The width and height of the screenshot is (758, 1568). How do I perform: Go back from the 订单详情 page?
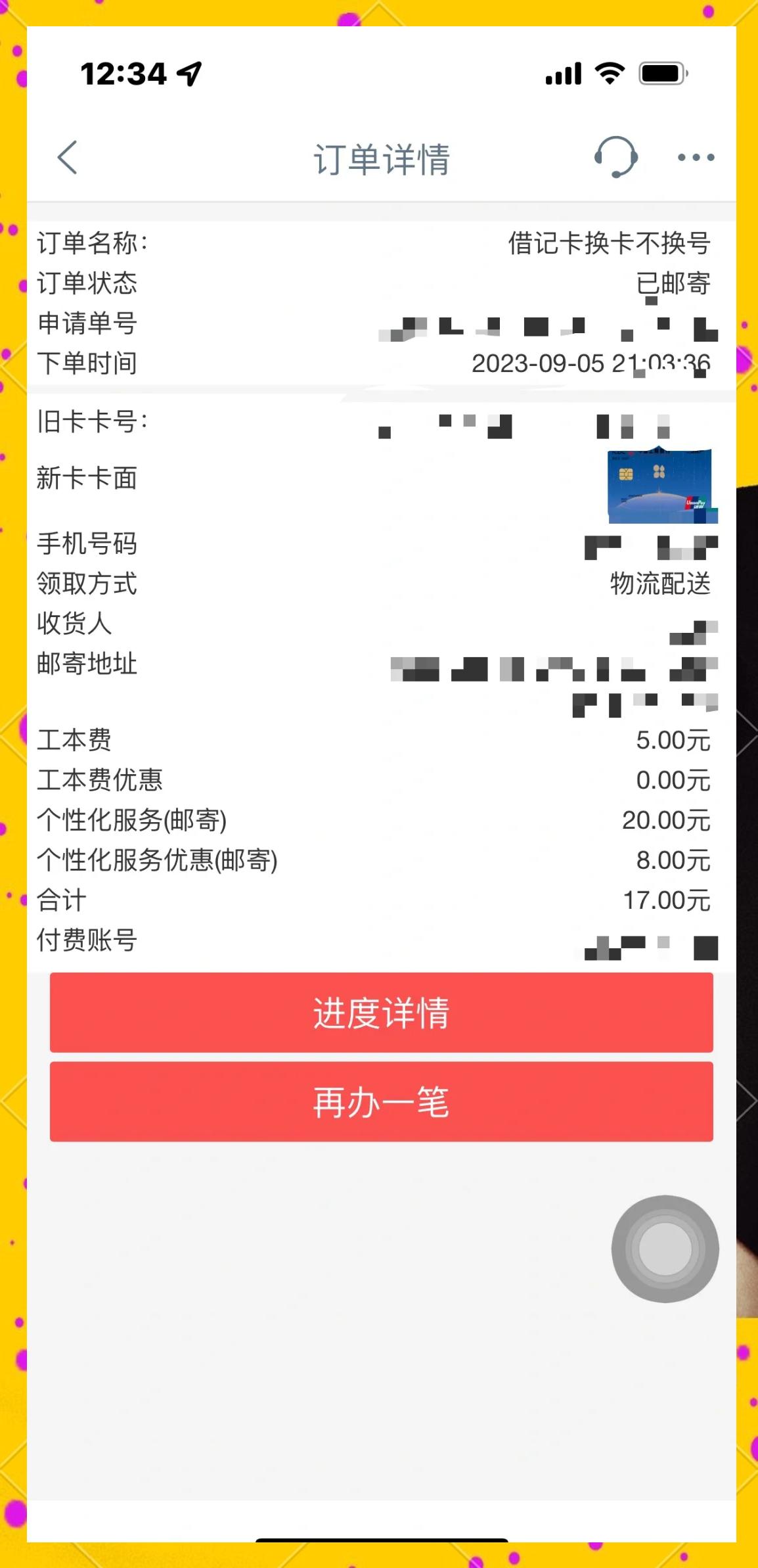(68, 158)
